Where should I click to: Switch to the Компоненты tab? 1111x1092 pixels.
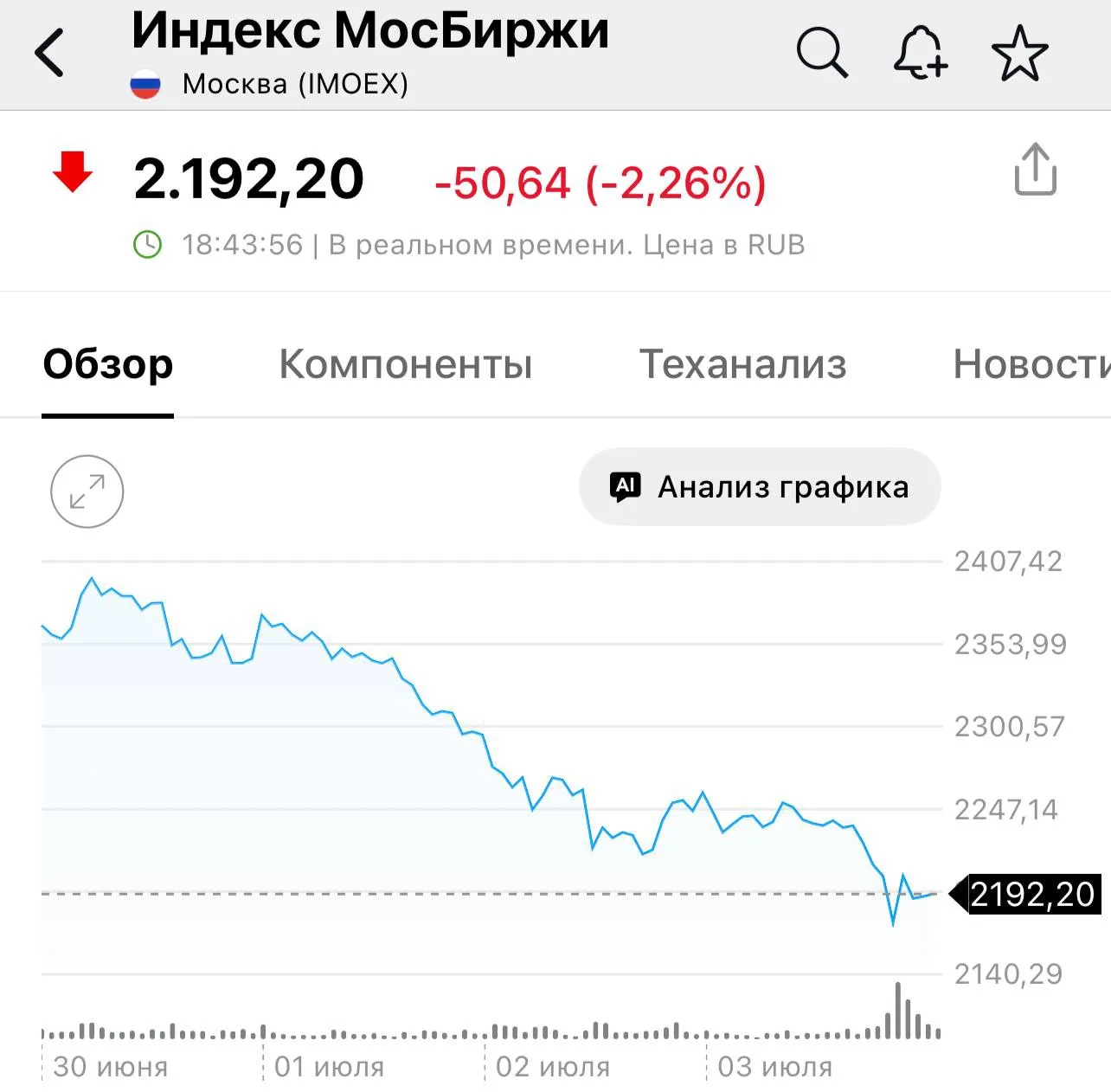406,364
